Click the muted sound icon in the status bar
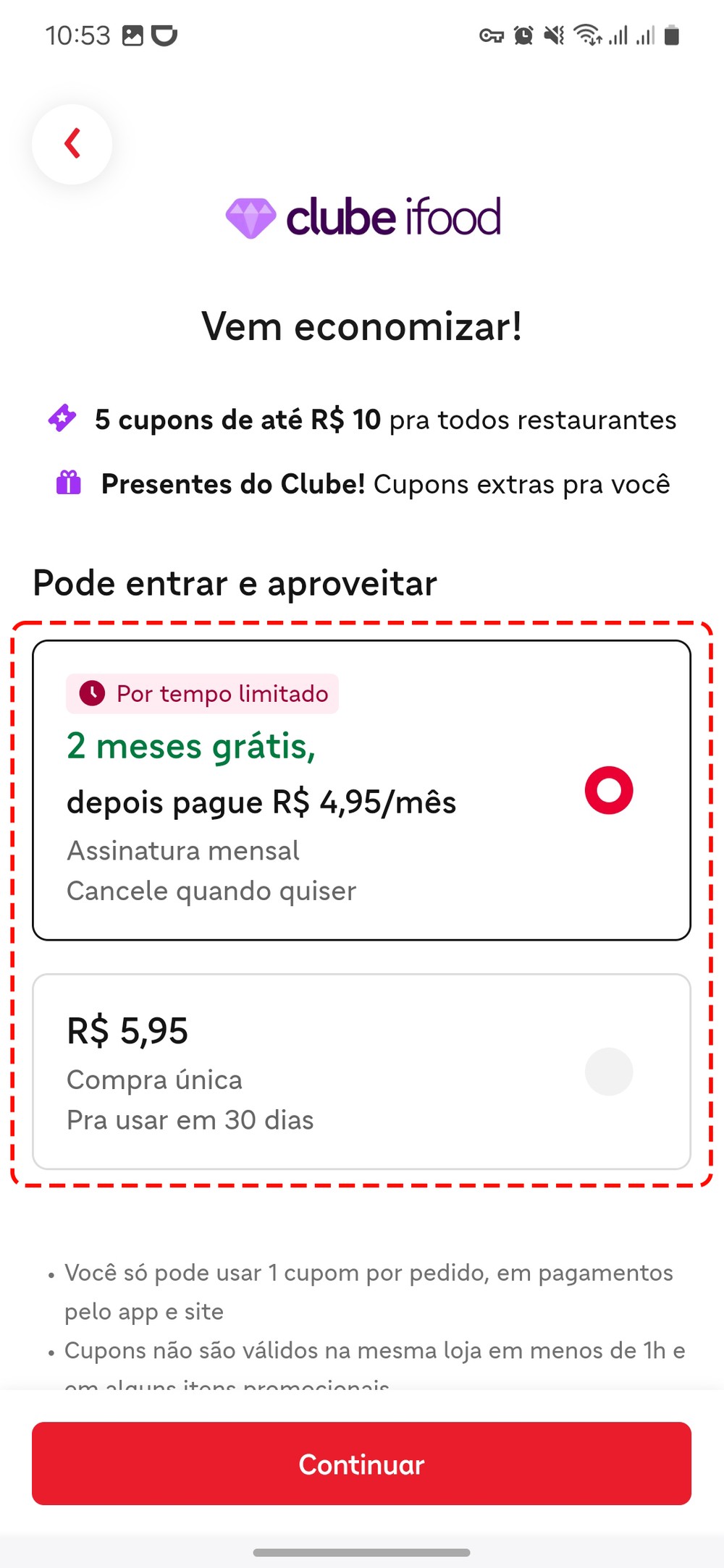 (554, 34)
